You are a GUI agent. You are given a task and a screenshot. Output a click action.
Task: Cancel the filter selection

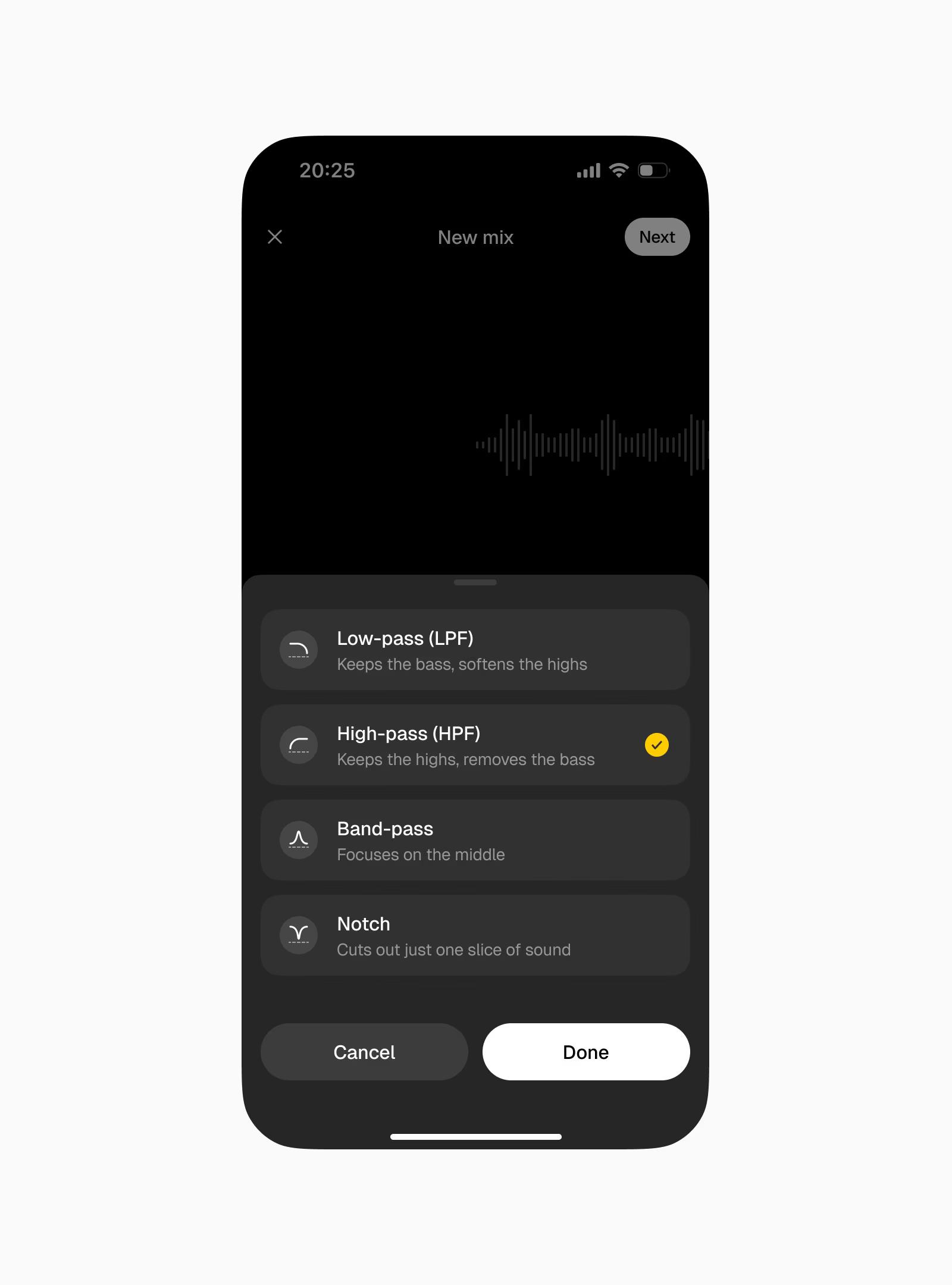pyautogui.click(x=364, y=1052)
